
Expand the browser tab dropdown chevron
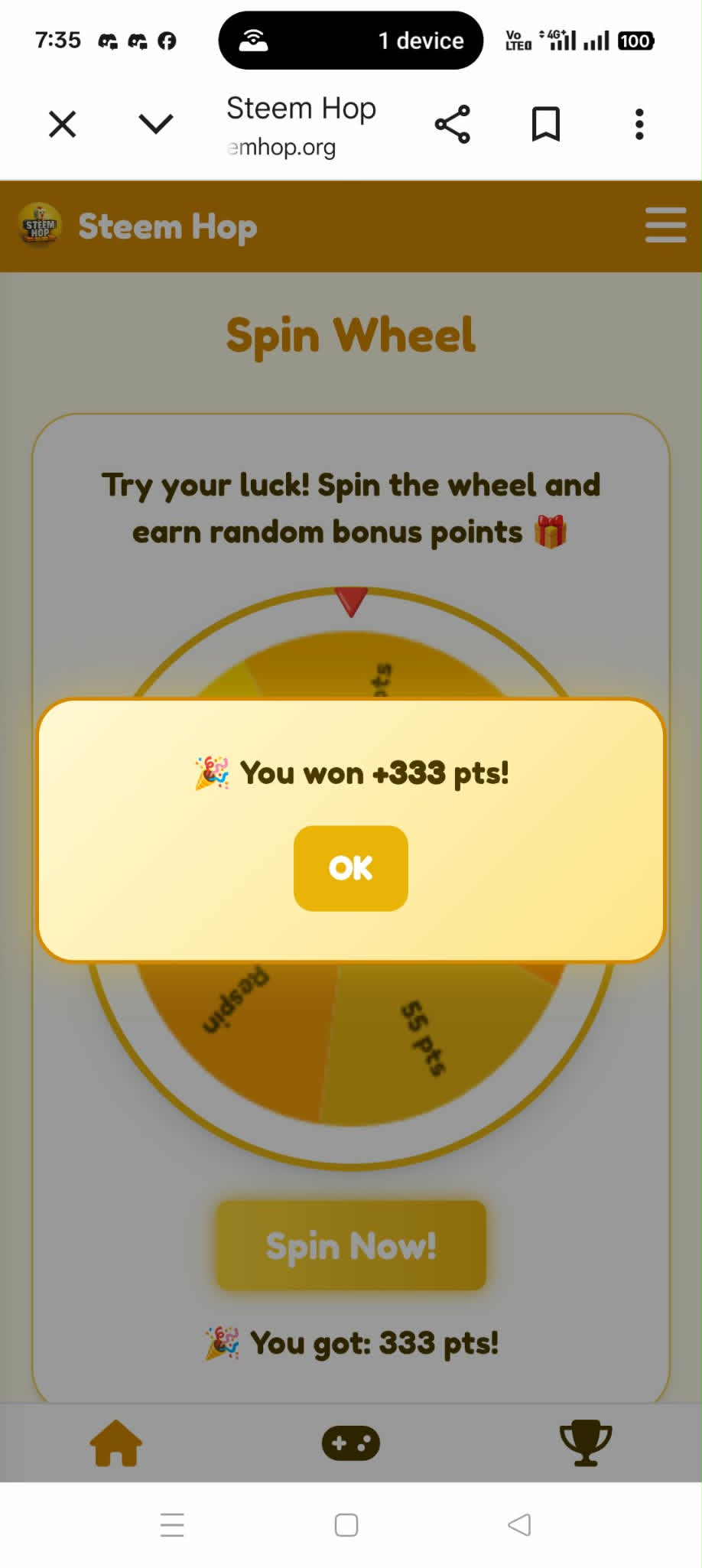156,123
